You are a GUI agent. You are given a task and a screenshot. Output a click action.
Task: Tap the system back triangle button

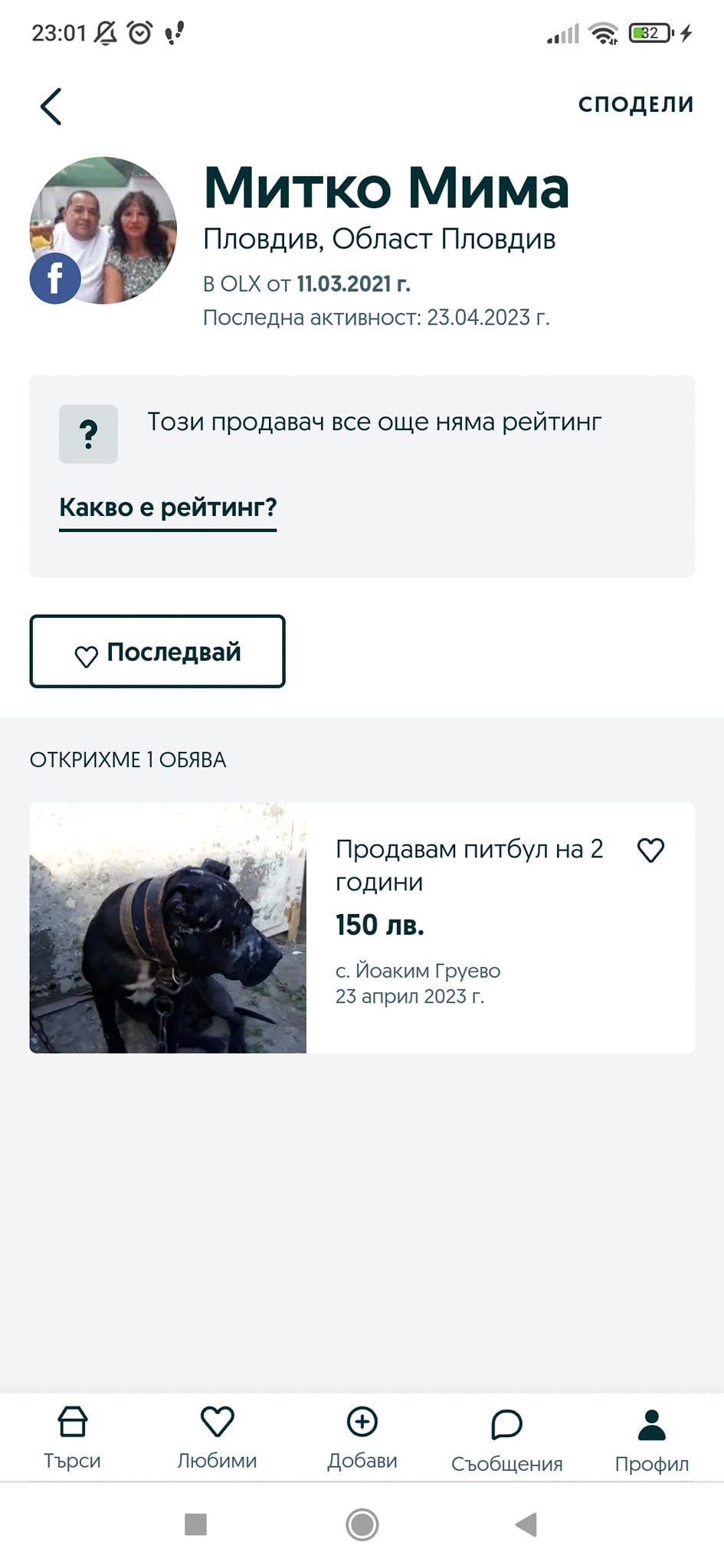pyautogui.click(x=526, y=1524)
